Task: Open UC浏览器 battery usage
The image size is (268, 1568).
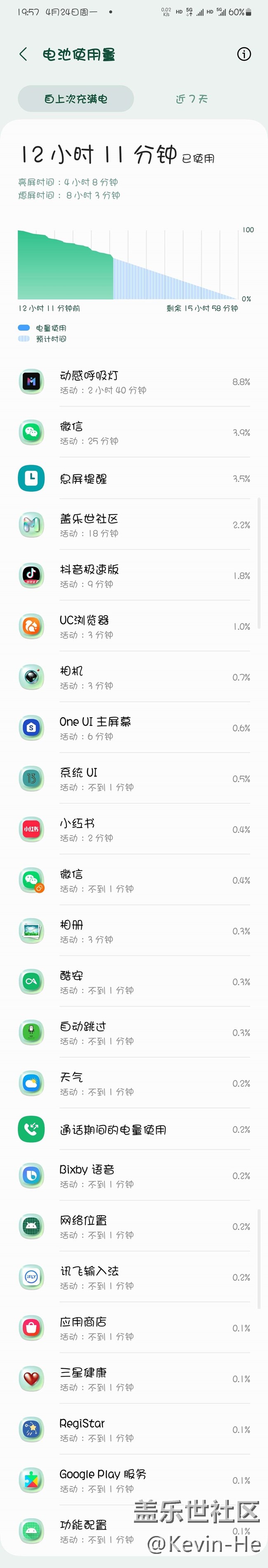Action: coord(134,626)
